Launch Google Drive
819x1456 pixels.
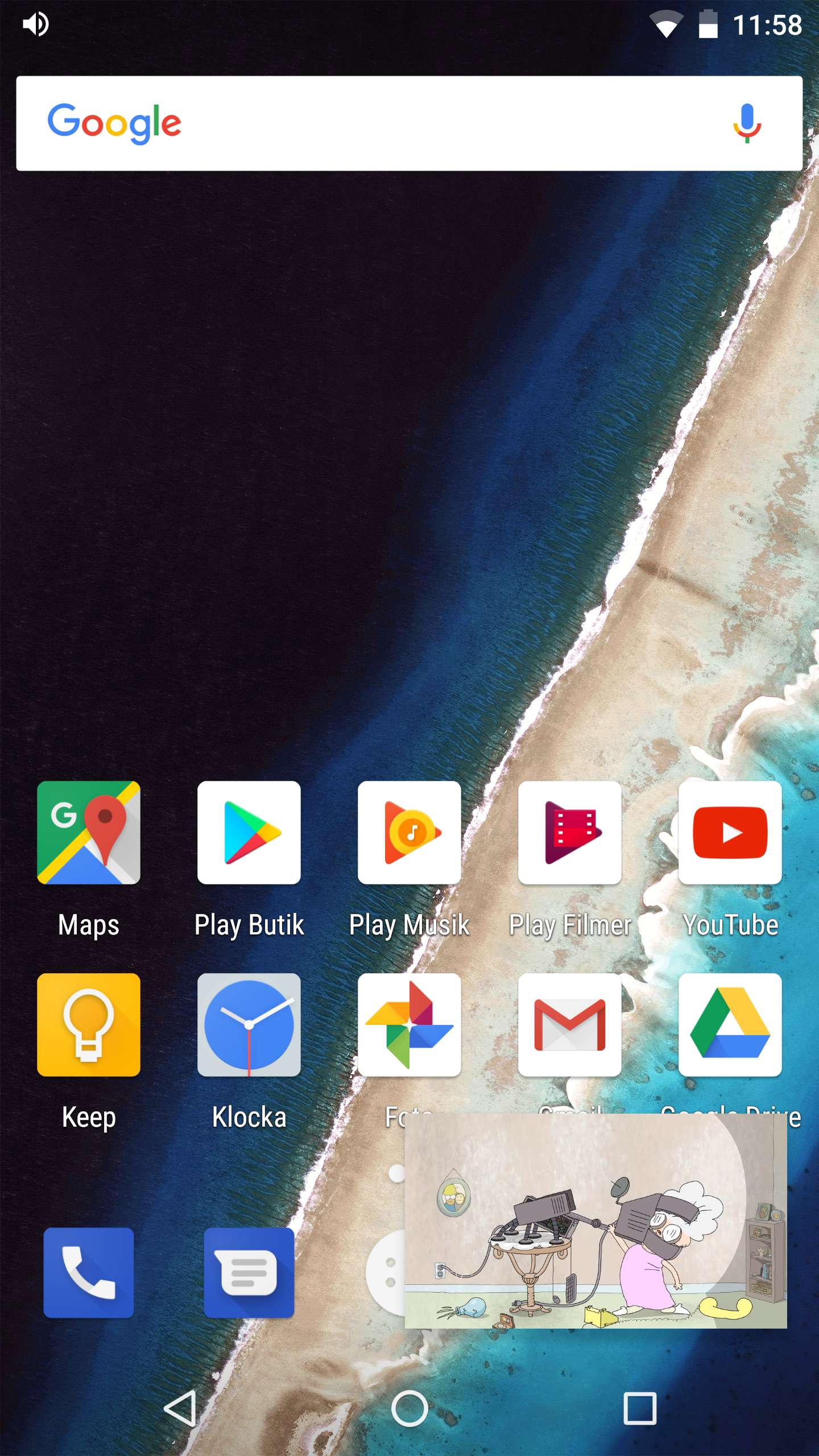pyautogui.click(x=730, y=1025)
